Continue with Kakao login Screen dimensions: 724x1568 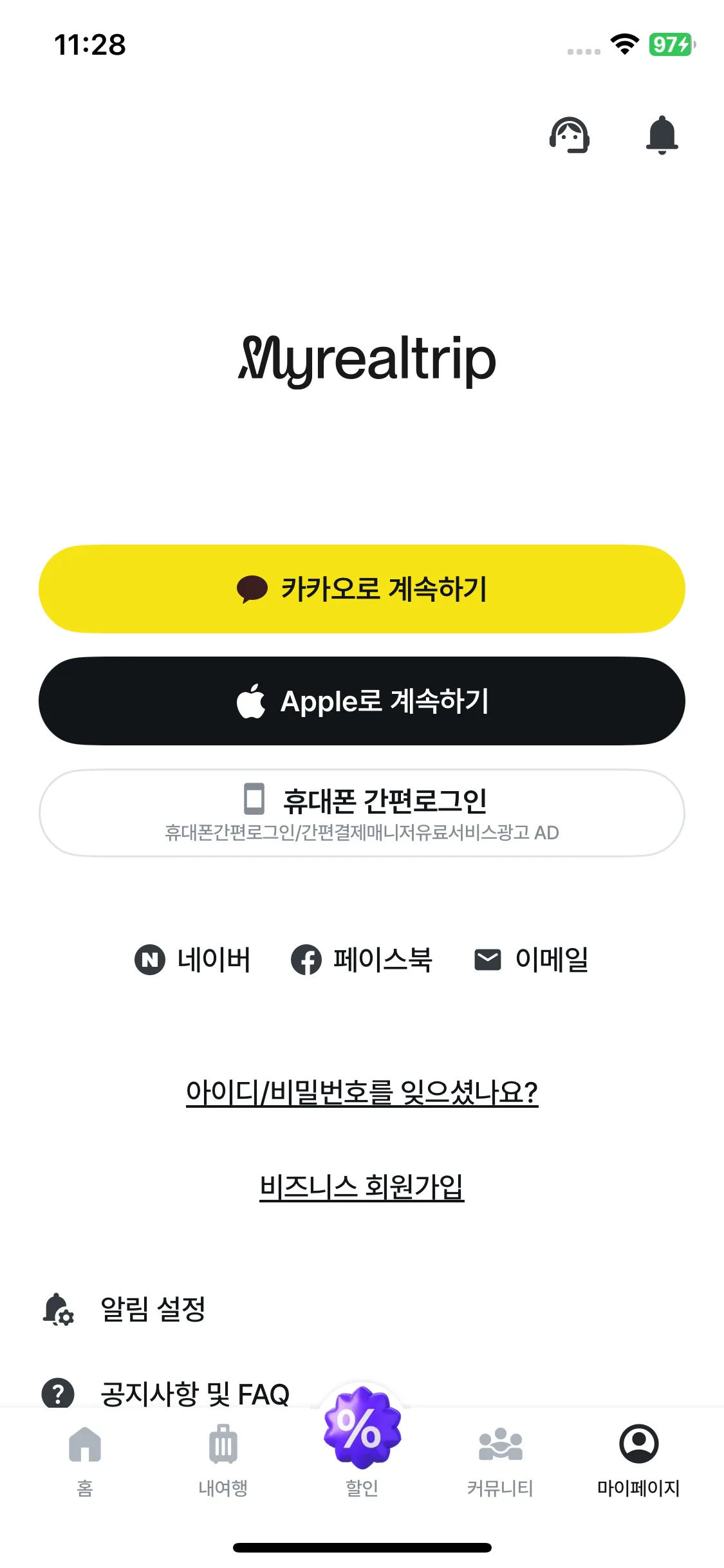(362, 589)
